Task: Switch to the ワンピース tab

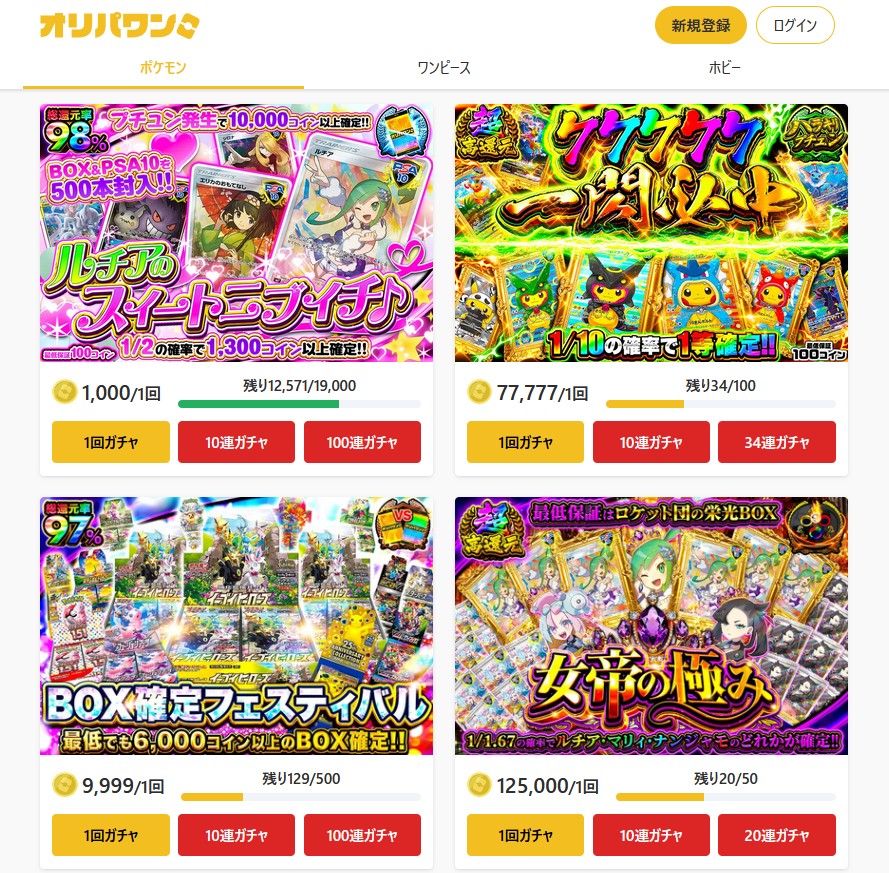Action: point(443,68)
